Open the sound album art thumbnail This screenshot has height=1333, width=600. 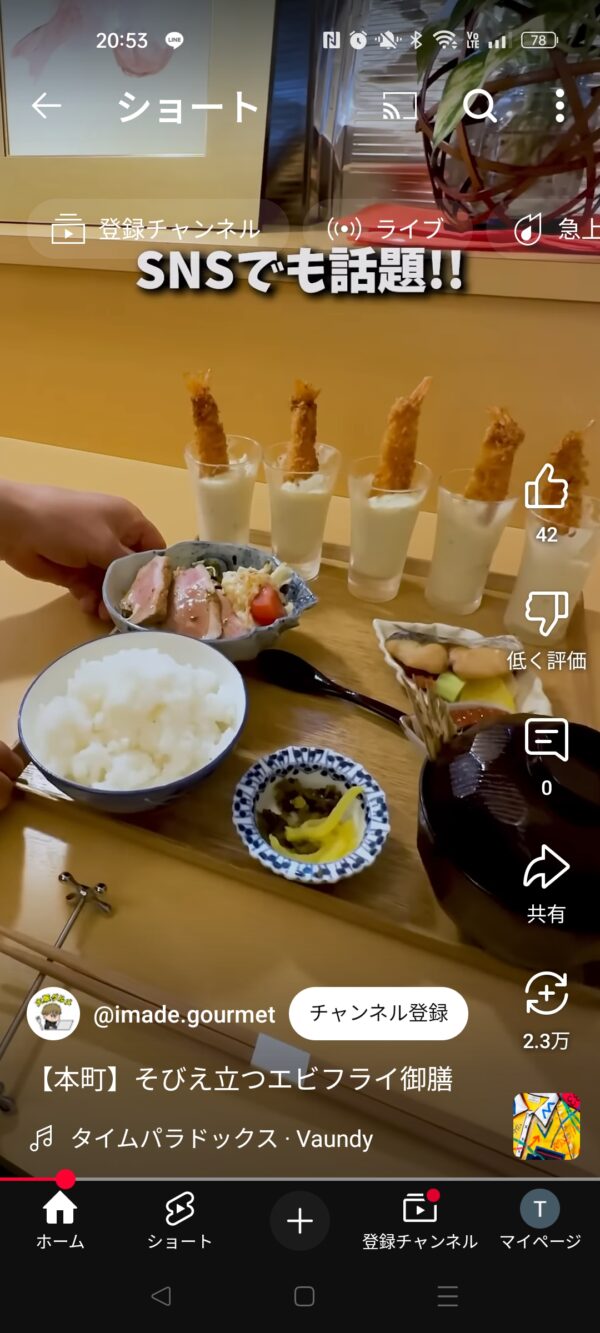coord(546,1126)
